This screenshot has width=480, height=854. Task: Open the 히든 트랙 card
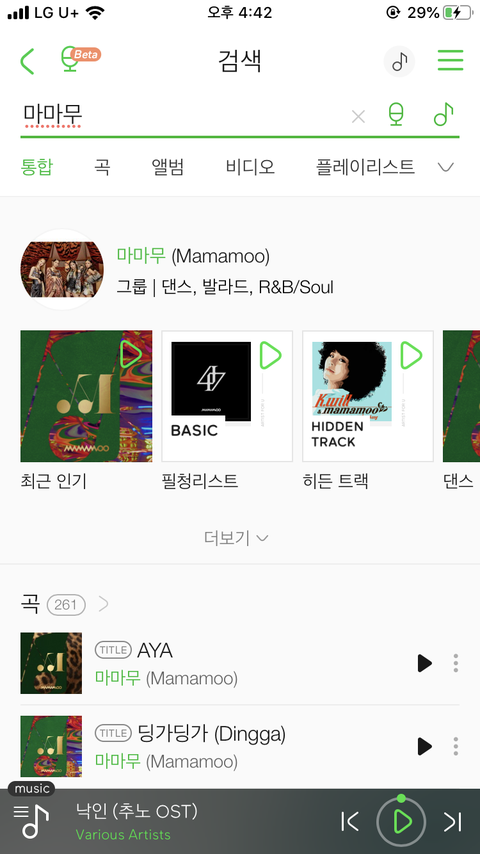[368, 396]
